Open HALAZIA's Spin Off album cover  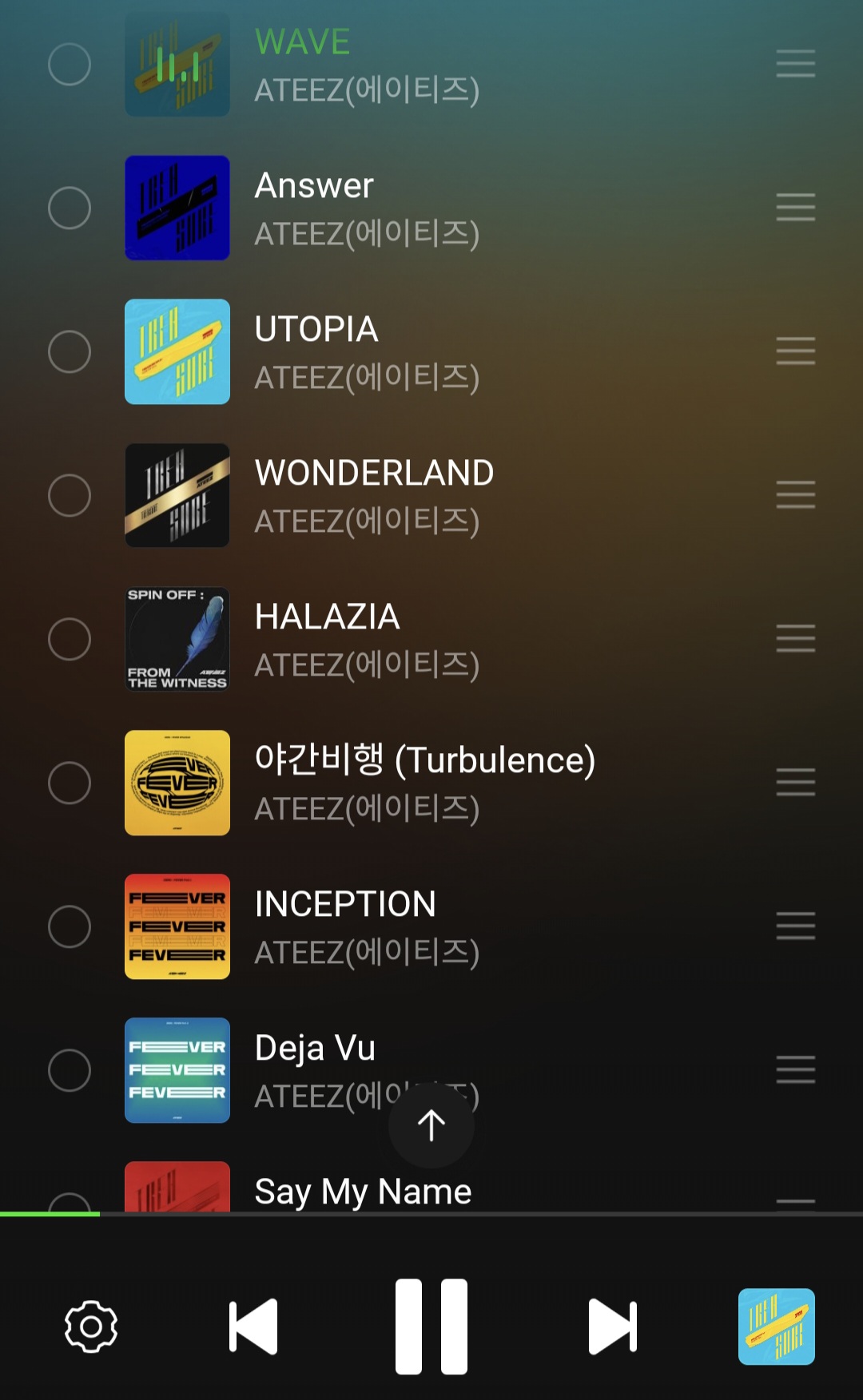tap(177, 639)
